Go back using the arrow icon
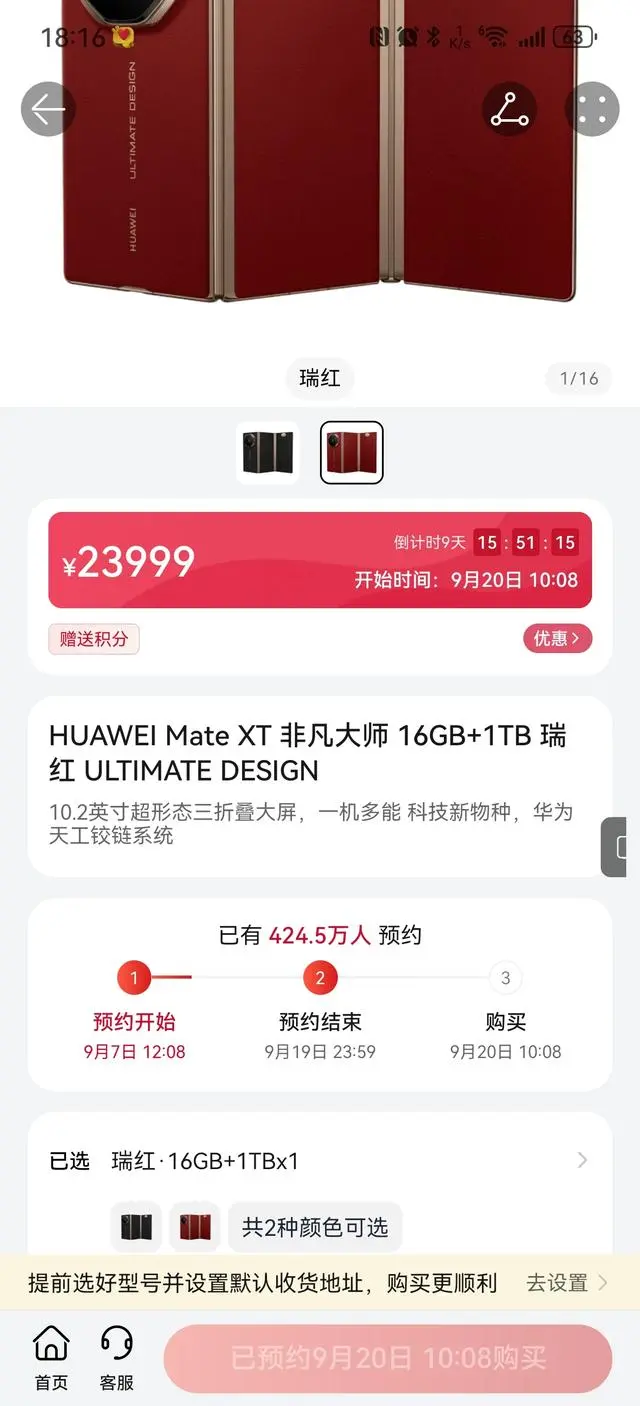Viewport: 640px width, 1406px height. coord(48,110)
